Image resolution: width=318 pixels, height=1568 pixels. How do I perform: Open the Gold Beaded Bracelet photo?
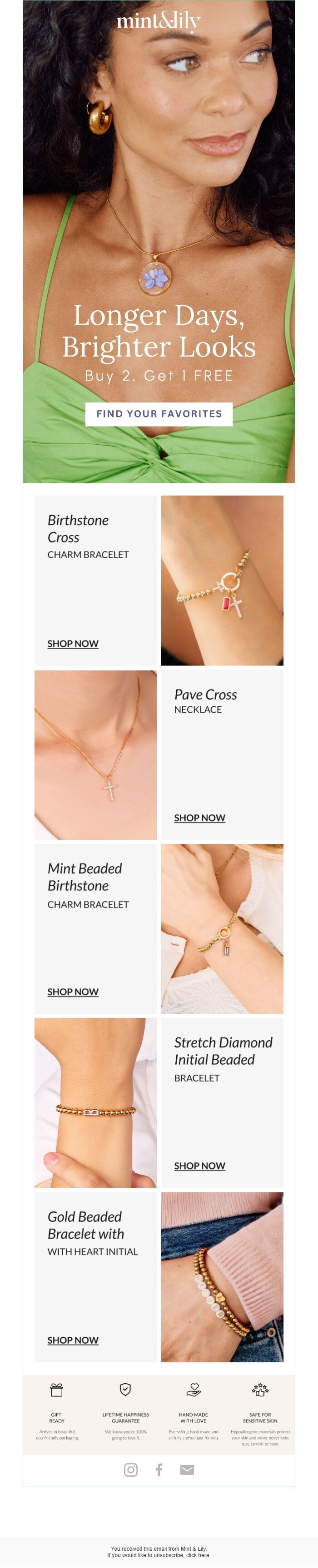[x=222, y=1276]
